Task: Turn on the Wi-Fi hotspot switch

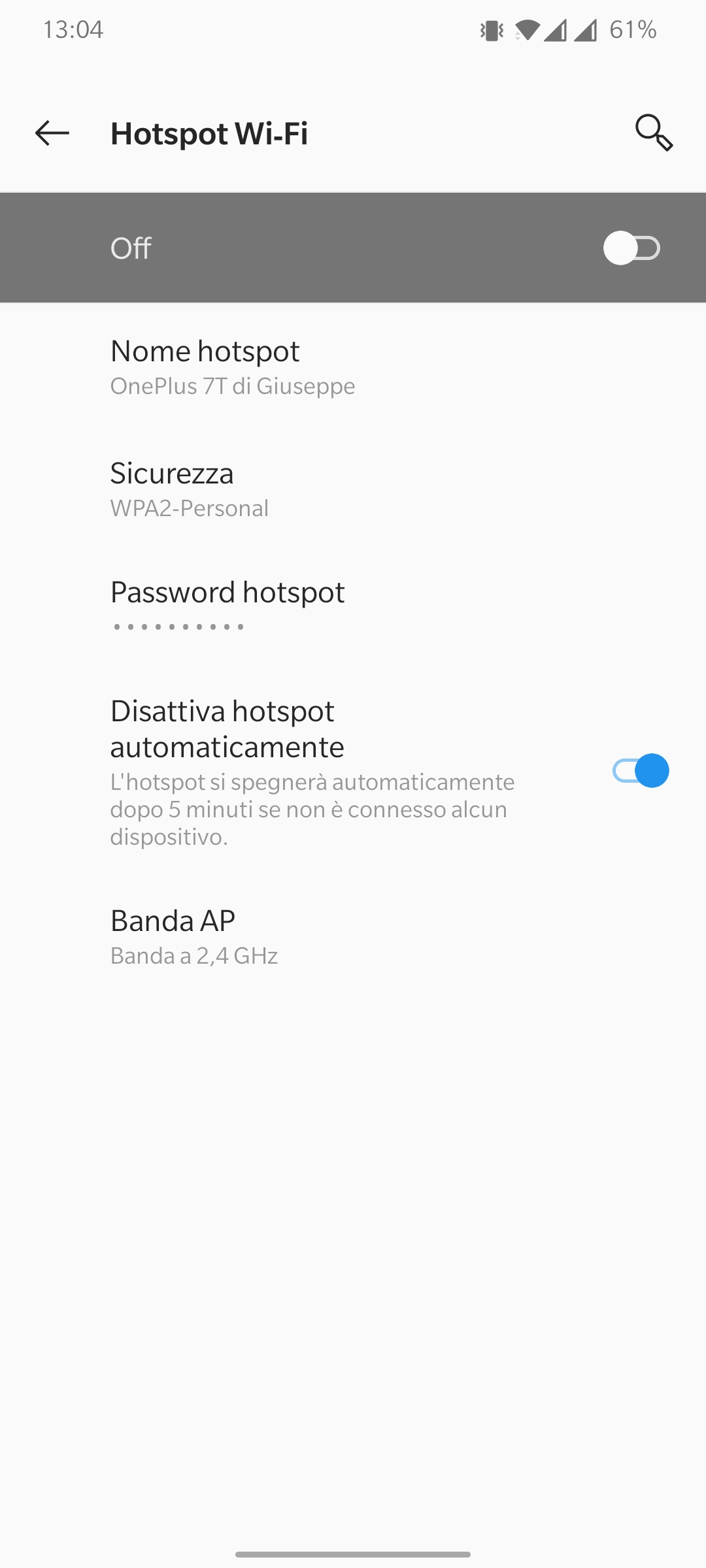Action: tap(631, 248)
